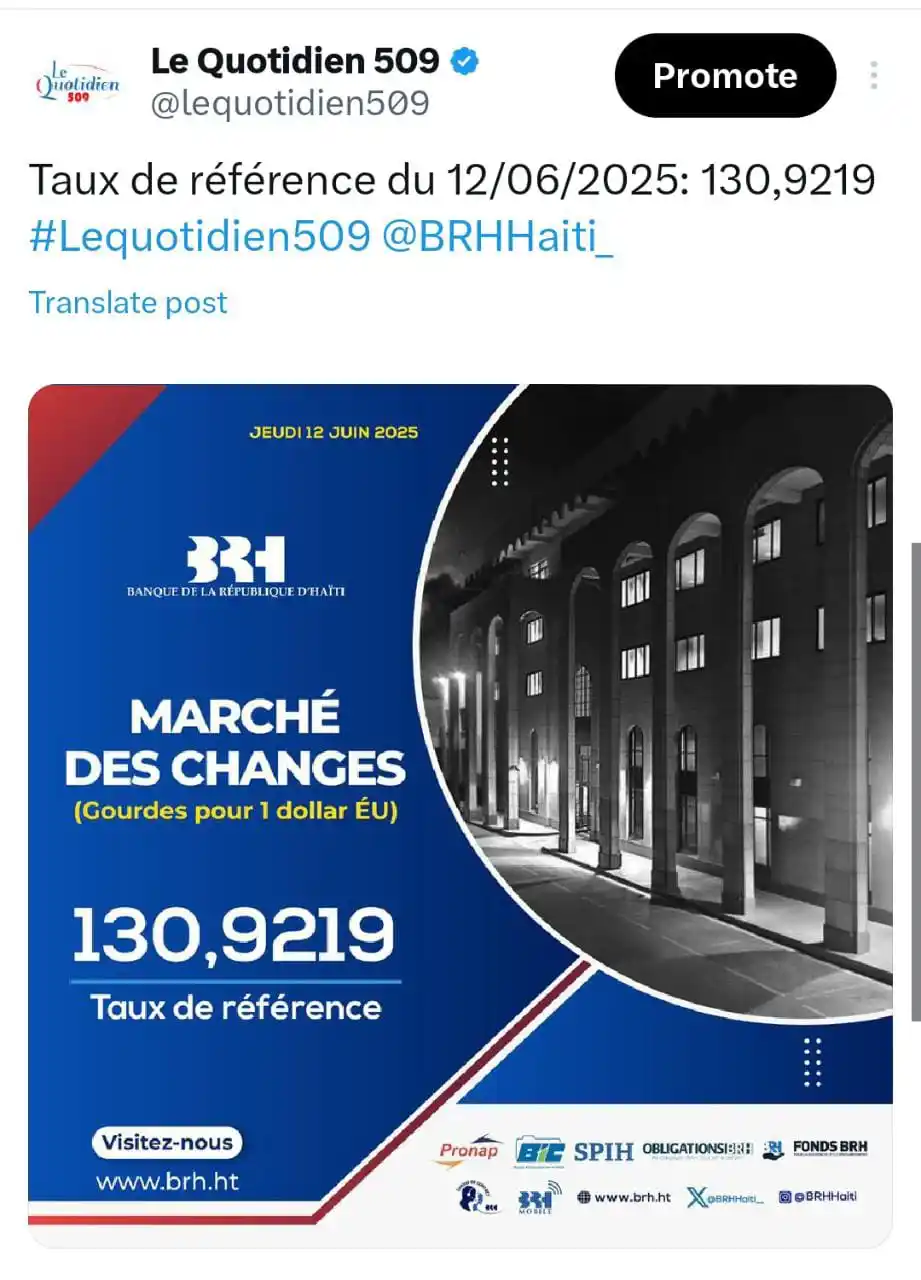Tap the Promote button
The width and height of the screenshot is (921, 1280).
(x=725, y=76)
